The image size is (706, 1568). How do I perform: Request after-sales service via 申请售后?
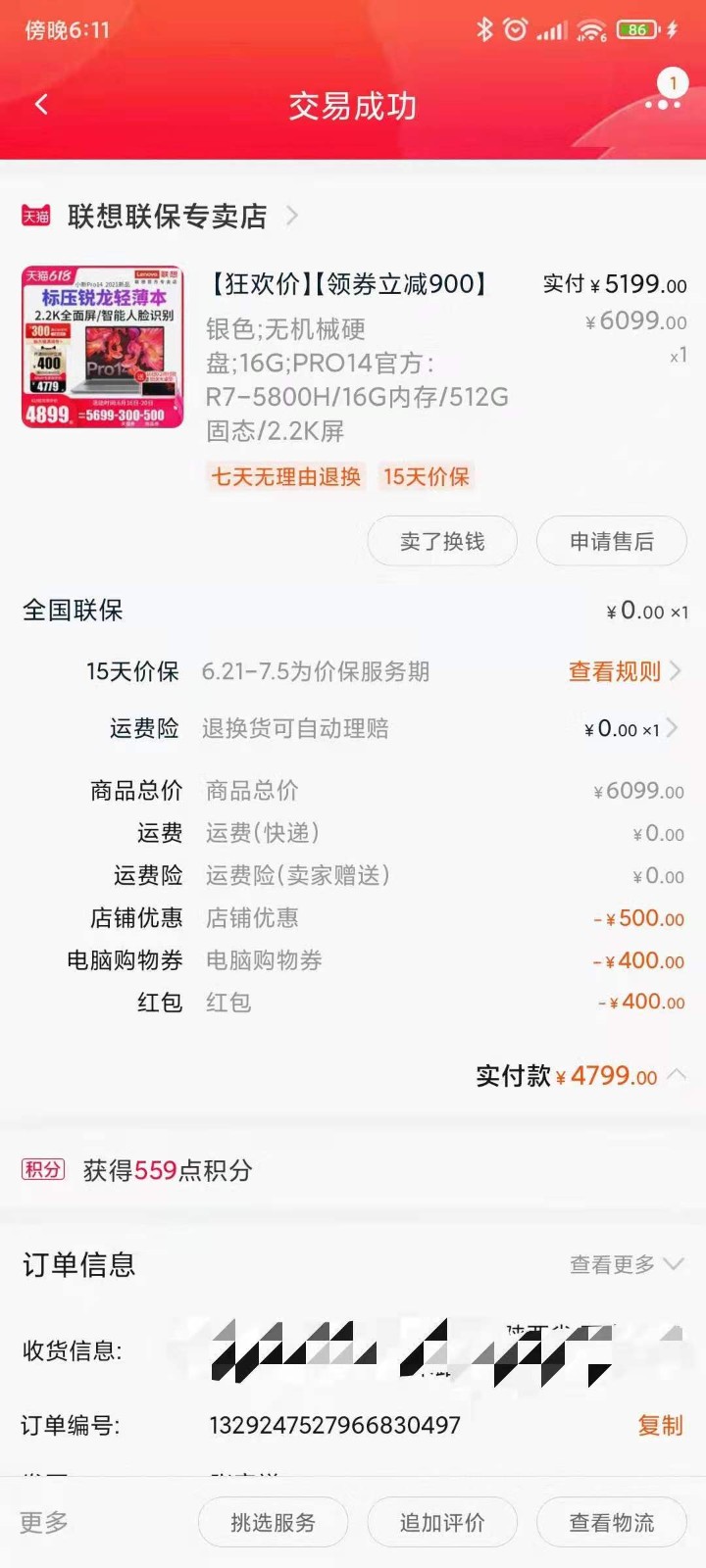tap(611, 541)
